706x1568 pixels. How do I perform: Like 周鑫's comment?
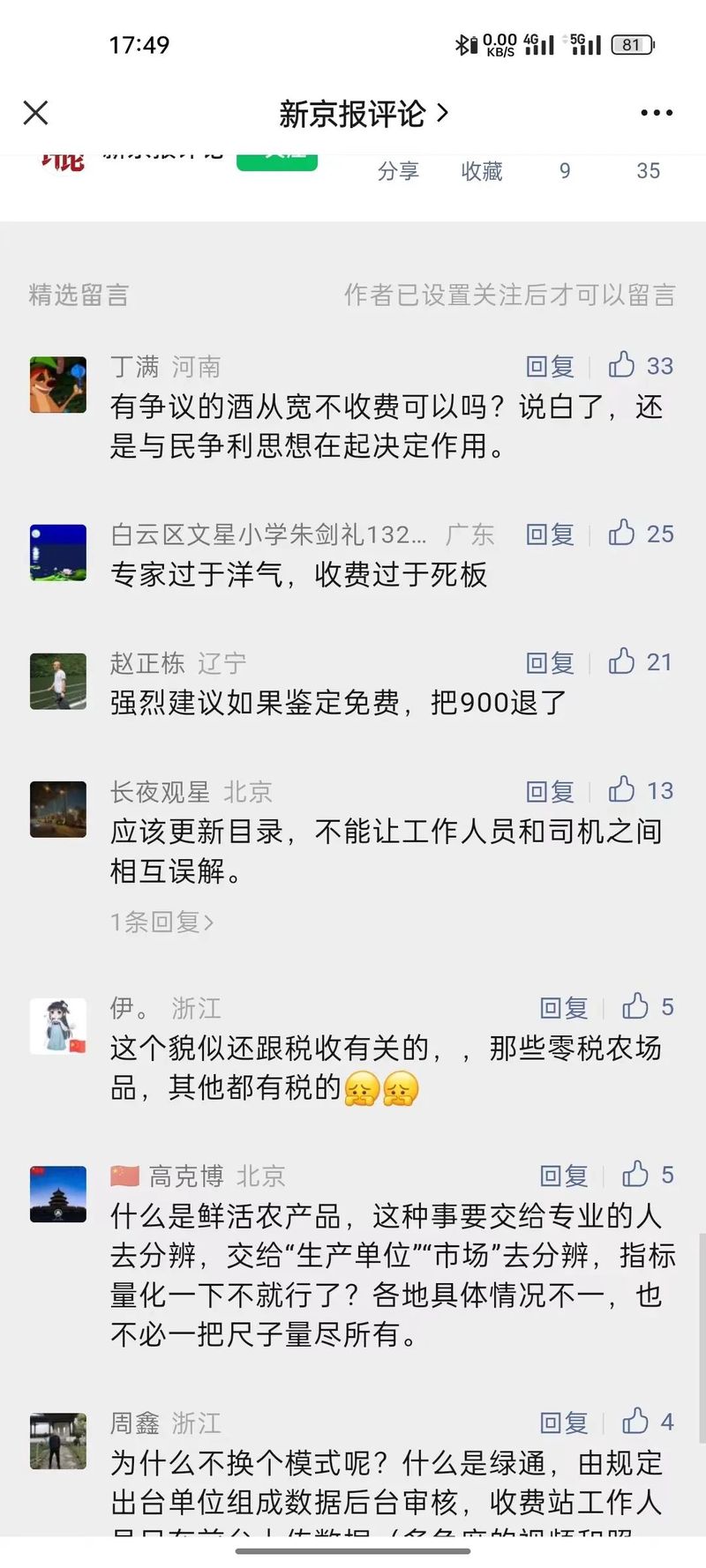pyautogui.click(x=636, y=1421)
